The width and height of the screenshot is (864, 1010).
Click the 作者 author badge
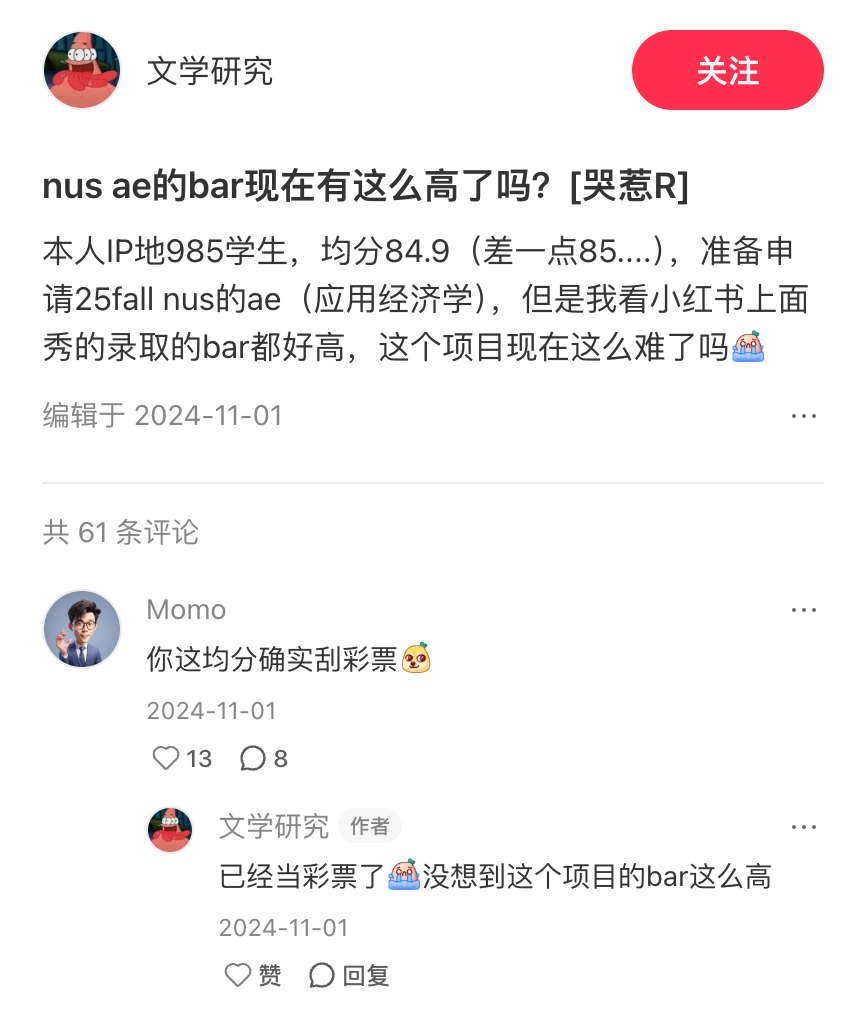point(370,826)
